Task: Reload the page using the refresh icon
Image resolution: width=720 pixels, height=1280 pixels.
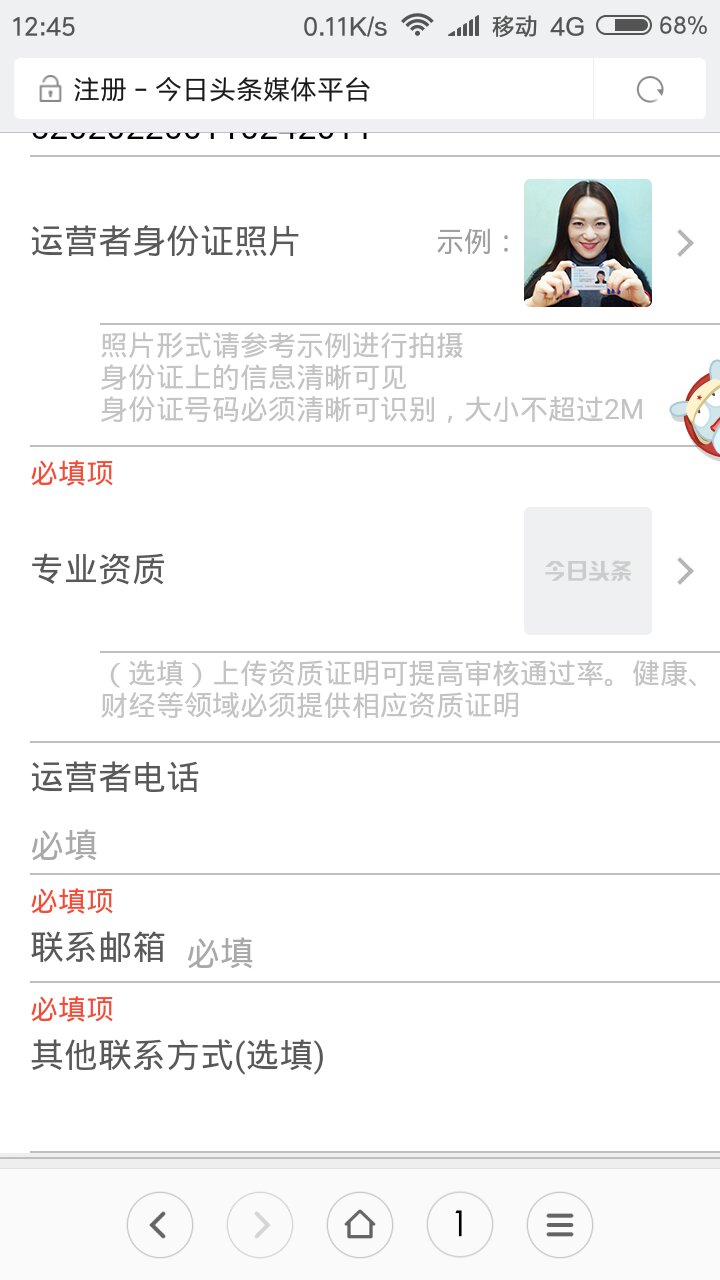Action: pyautogui.click(x=651, y=89)
